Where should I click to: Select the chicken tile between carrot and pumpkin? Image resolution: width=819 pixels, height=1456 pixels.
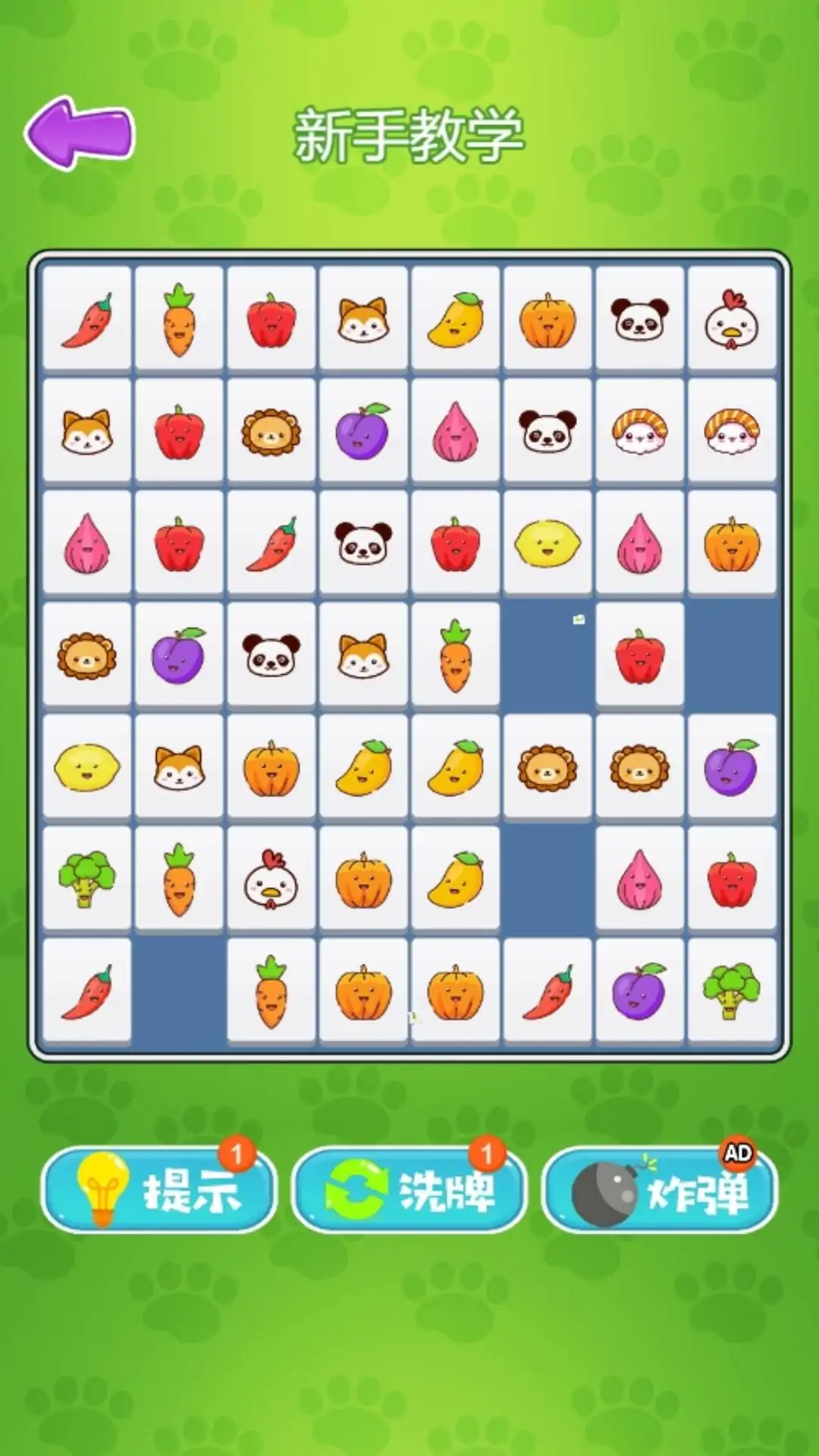pyautogui.click(x=271, y=878)
